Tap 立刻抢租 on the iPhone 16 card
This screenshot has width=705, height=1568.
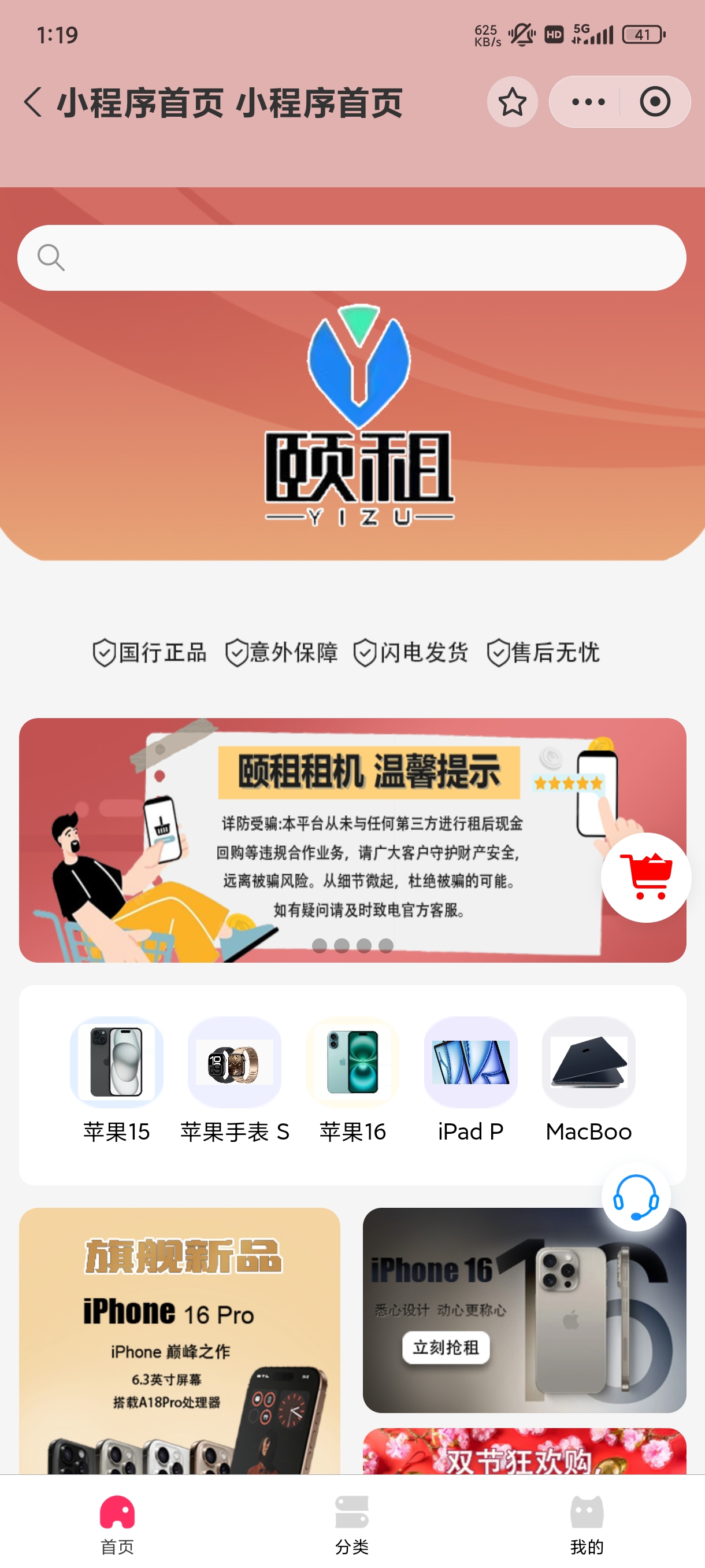point(446,1348)
